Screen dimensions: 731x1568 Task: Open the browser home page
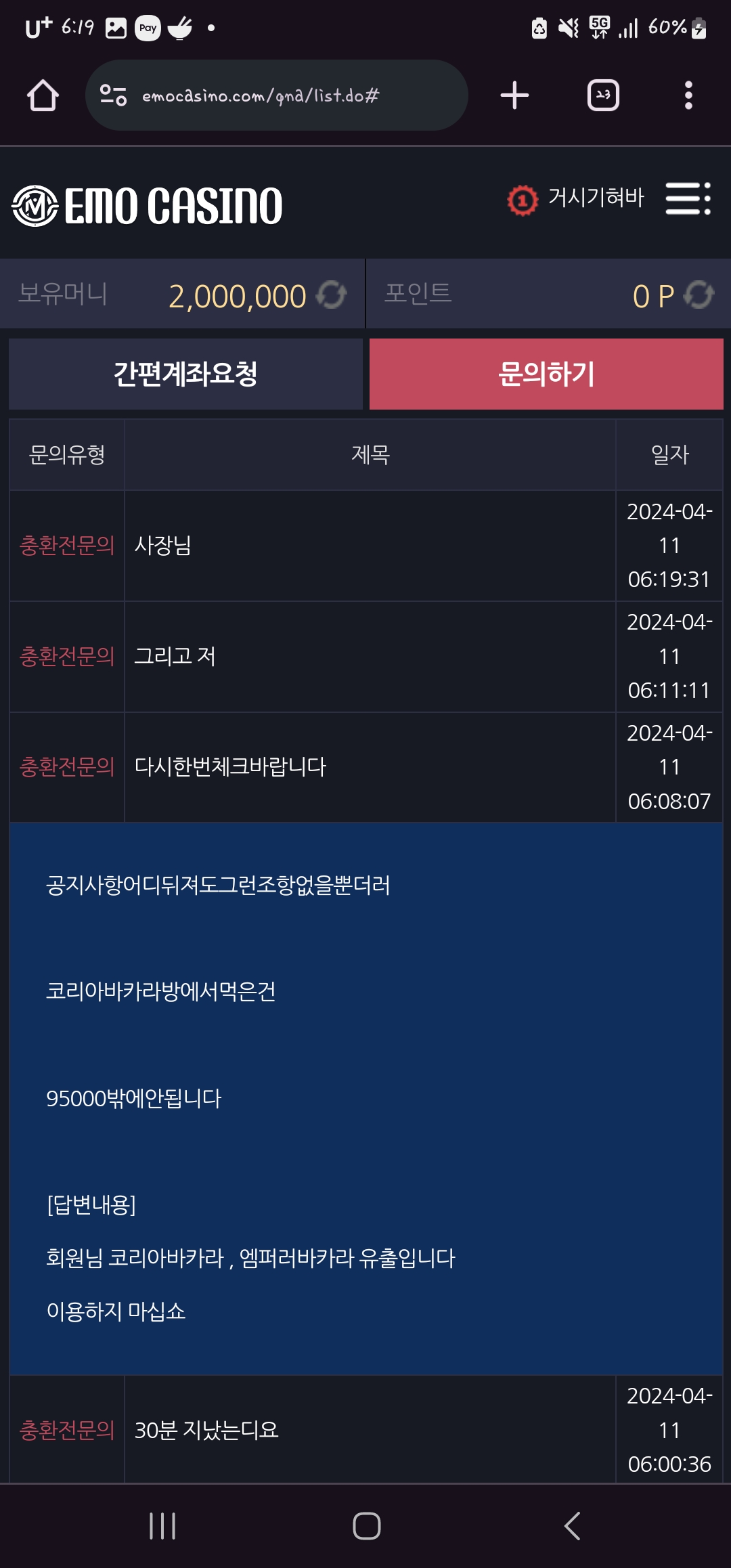pos(43,95)
